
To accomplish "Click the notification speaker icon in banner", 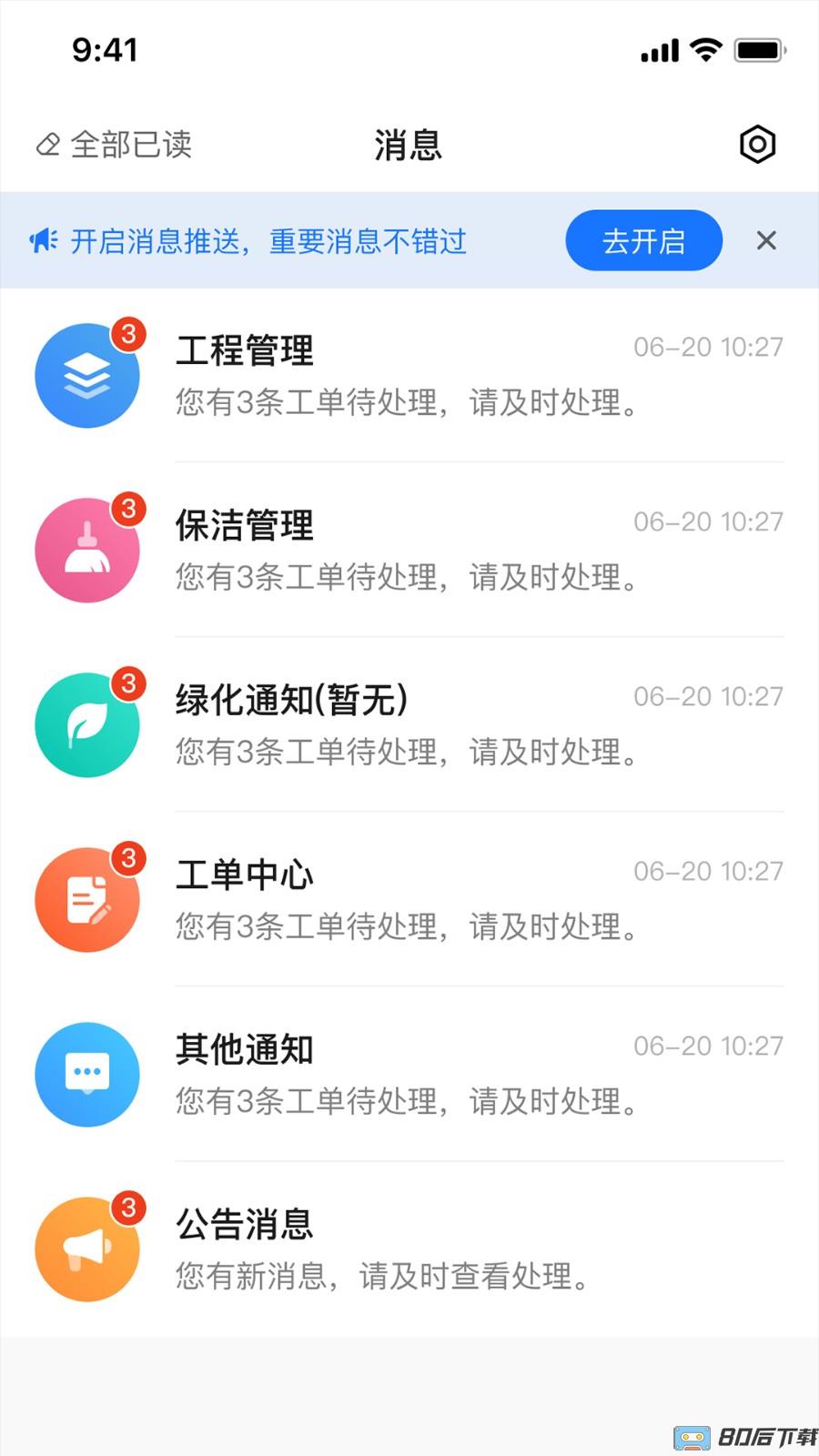I will pyautogui.click(x=44, y=240).
